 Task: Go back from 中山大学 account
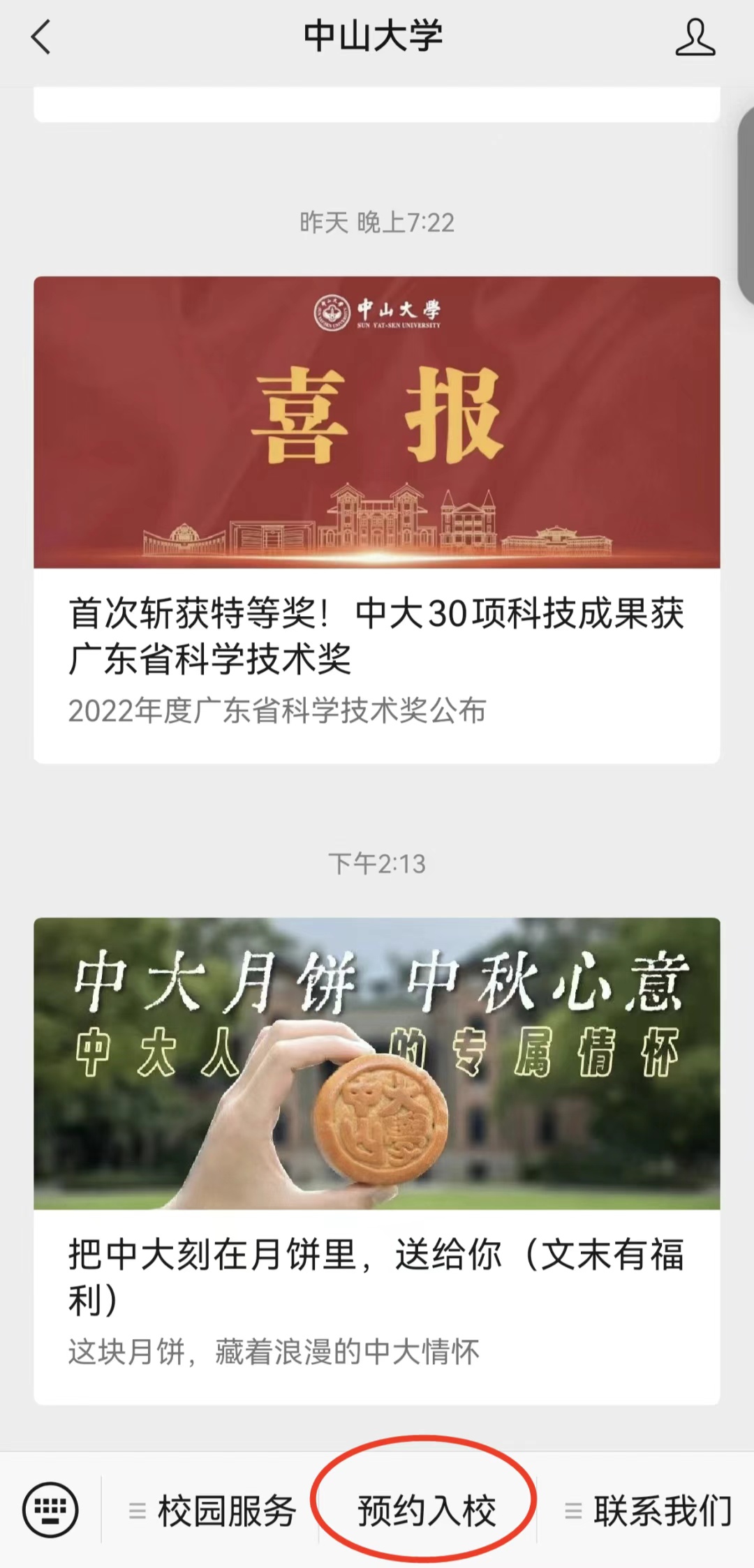click(41, 37)
